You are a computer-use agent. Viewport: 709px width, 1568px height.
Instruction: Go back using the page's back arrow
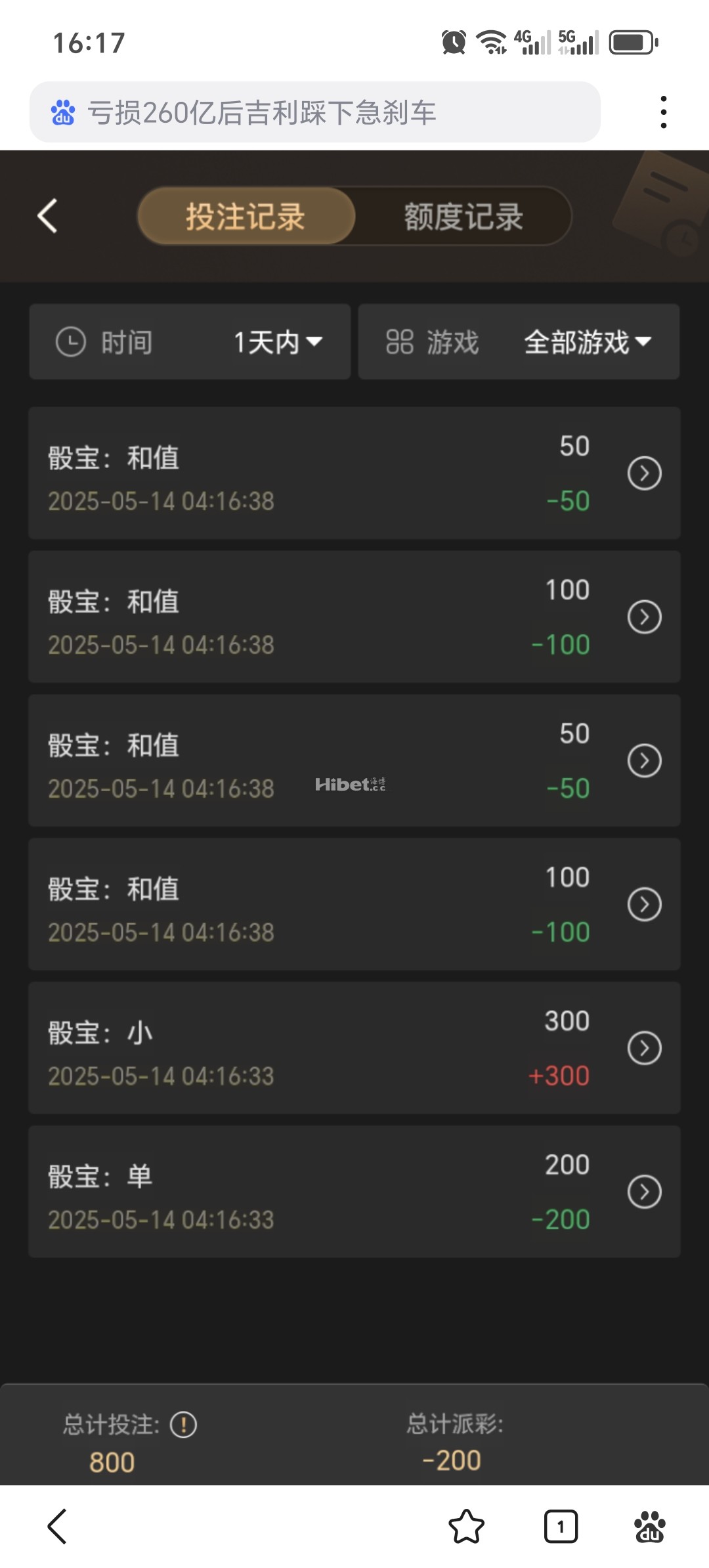(48, 216)
